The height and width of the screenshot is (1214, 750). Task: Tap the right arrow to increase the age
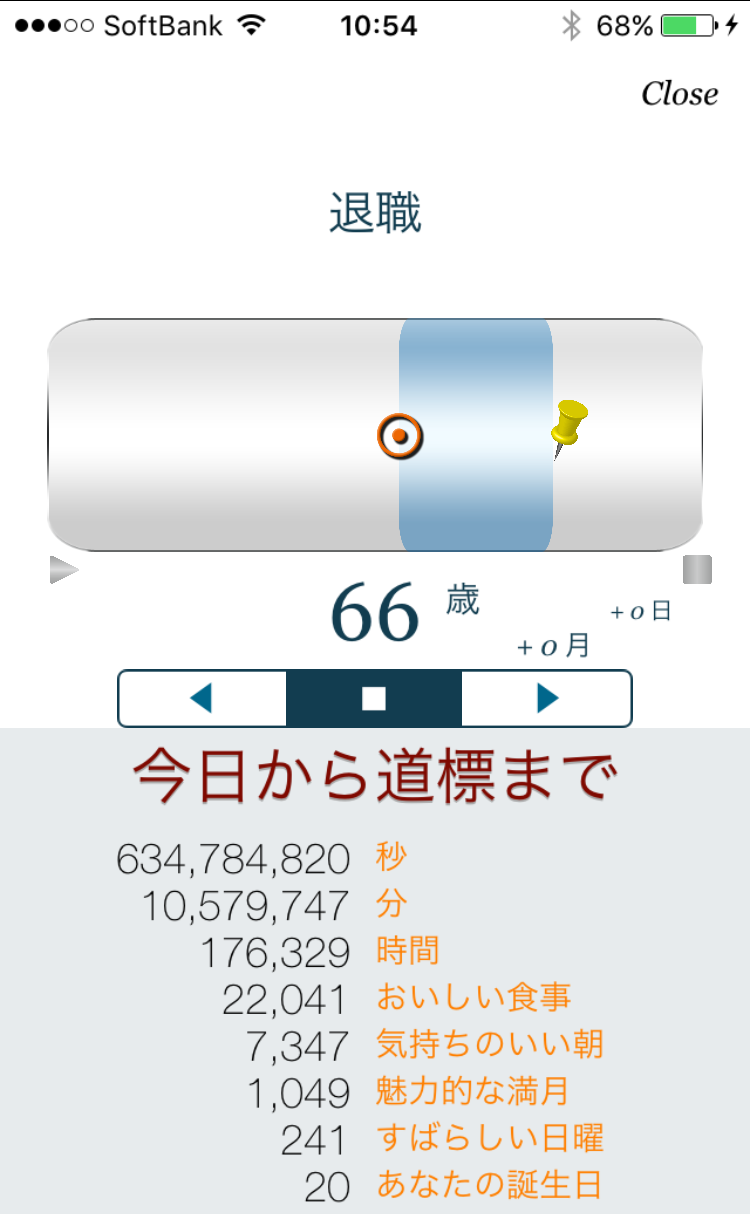pyautogui.click(x=547, y=698)
